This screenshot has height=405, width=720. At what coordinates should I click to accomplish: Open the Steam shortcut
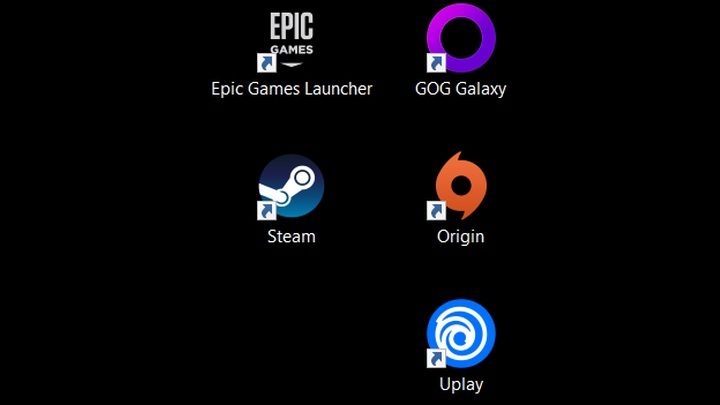tap(291, 186)
